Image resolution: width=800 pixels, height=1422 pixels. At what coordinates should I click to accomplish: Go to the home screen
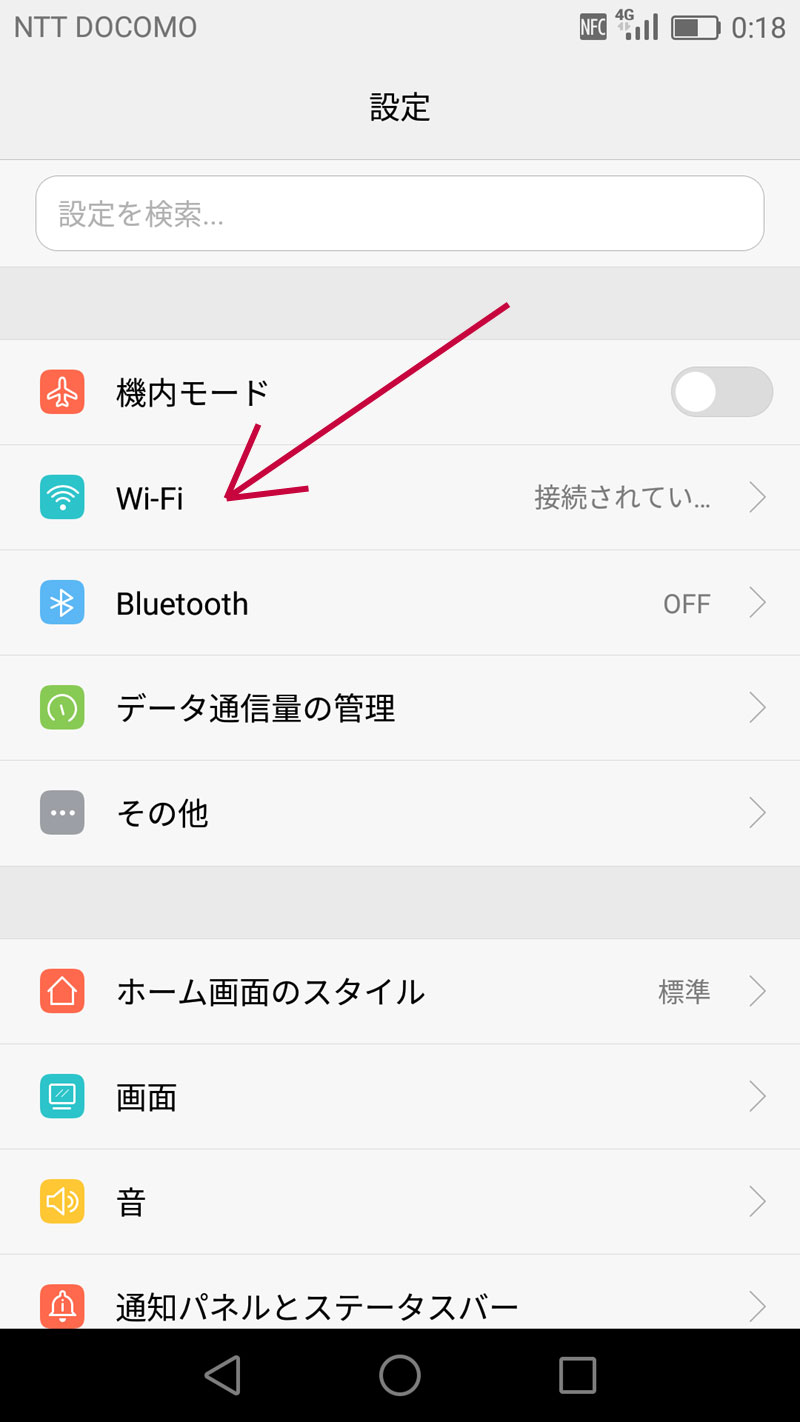[400, 1375]
